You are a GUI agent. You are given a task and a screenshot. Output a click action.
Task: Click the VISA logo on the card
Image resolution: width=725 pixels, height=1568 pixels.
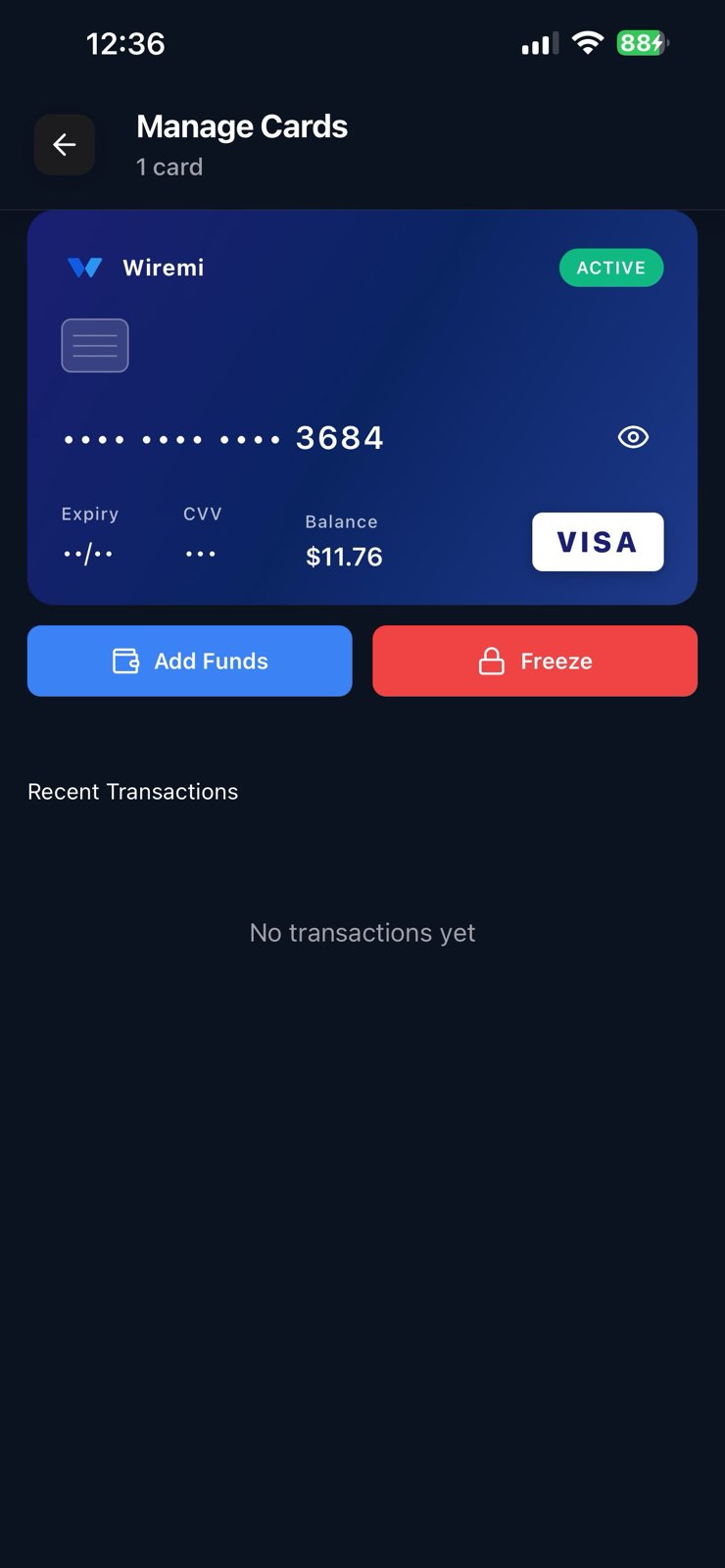598,541
